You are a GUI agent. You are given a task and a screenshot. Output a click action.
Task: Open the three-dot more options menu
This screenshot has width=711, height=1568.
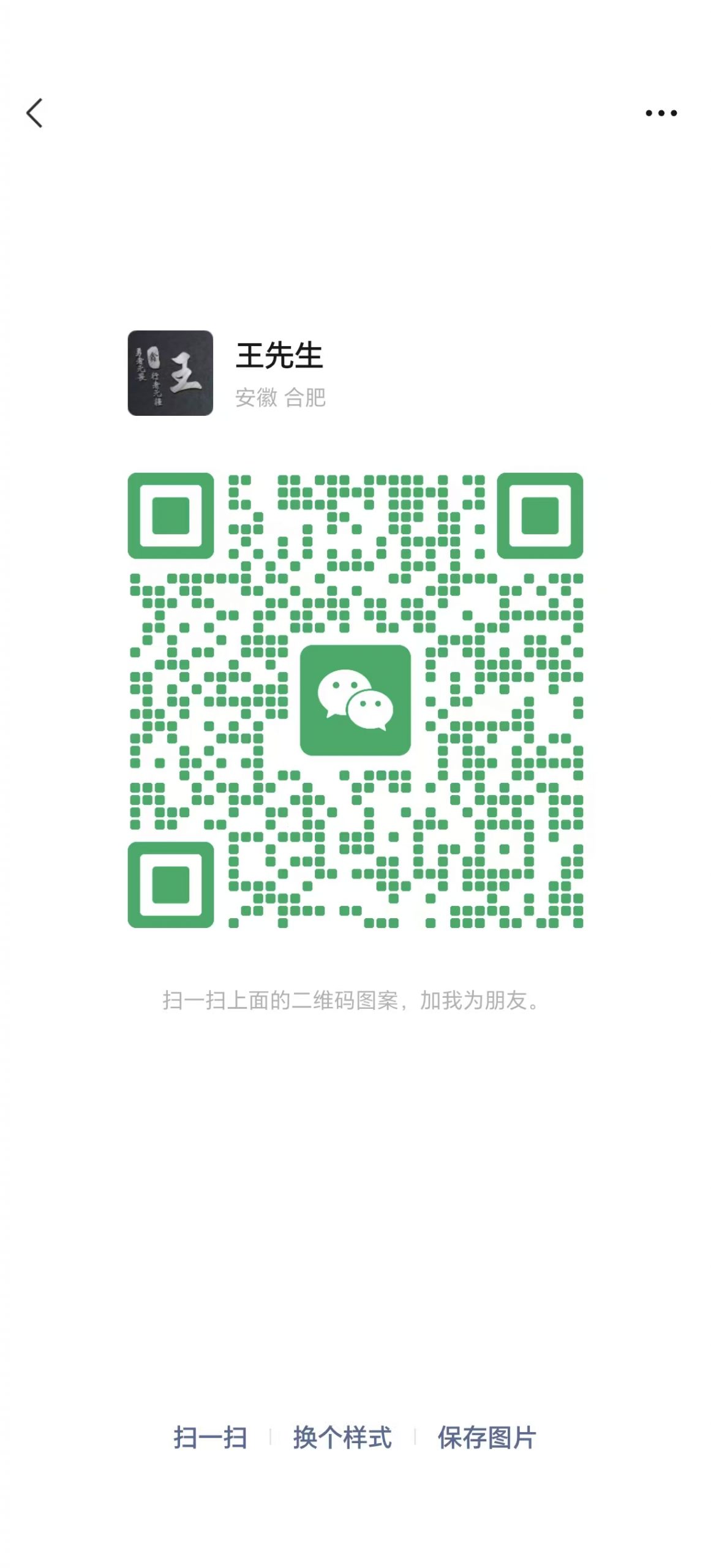point(660,111)
